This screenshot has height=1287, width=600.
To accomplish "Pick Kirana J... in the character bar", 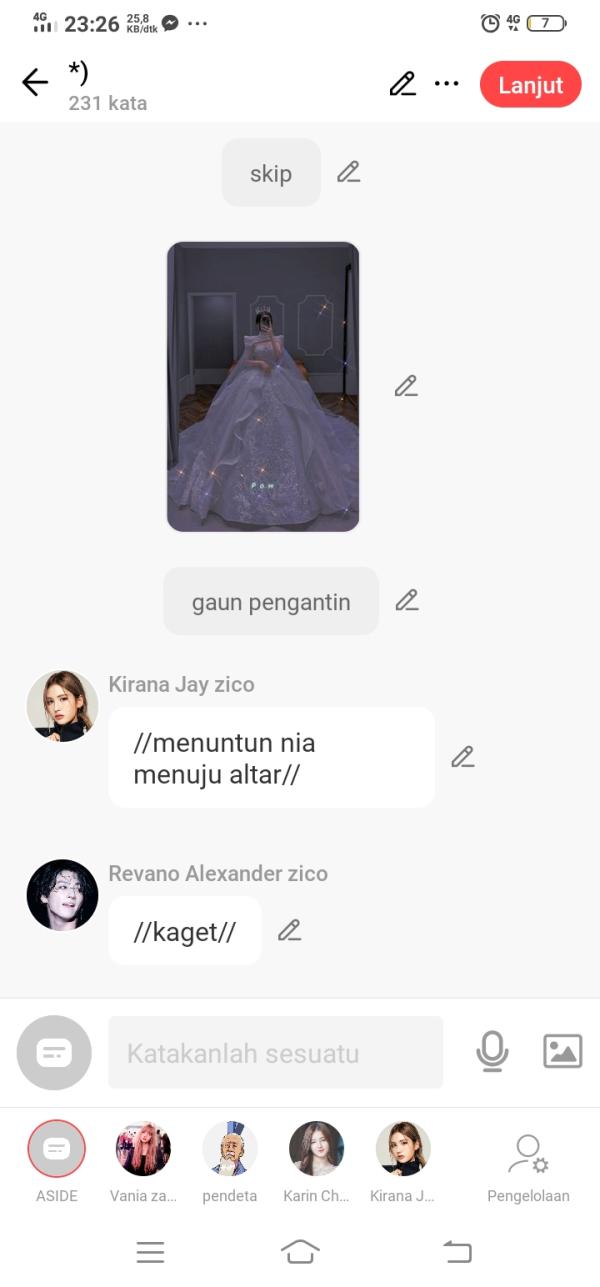I will [x=403, y=1149].
